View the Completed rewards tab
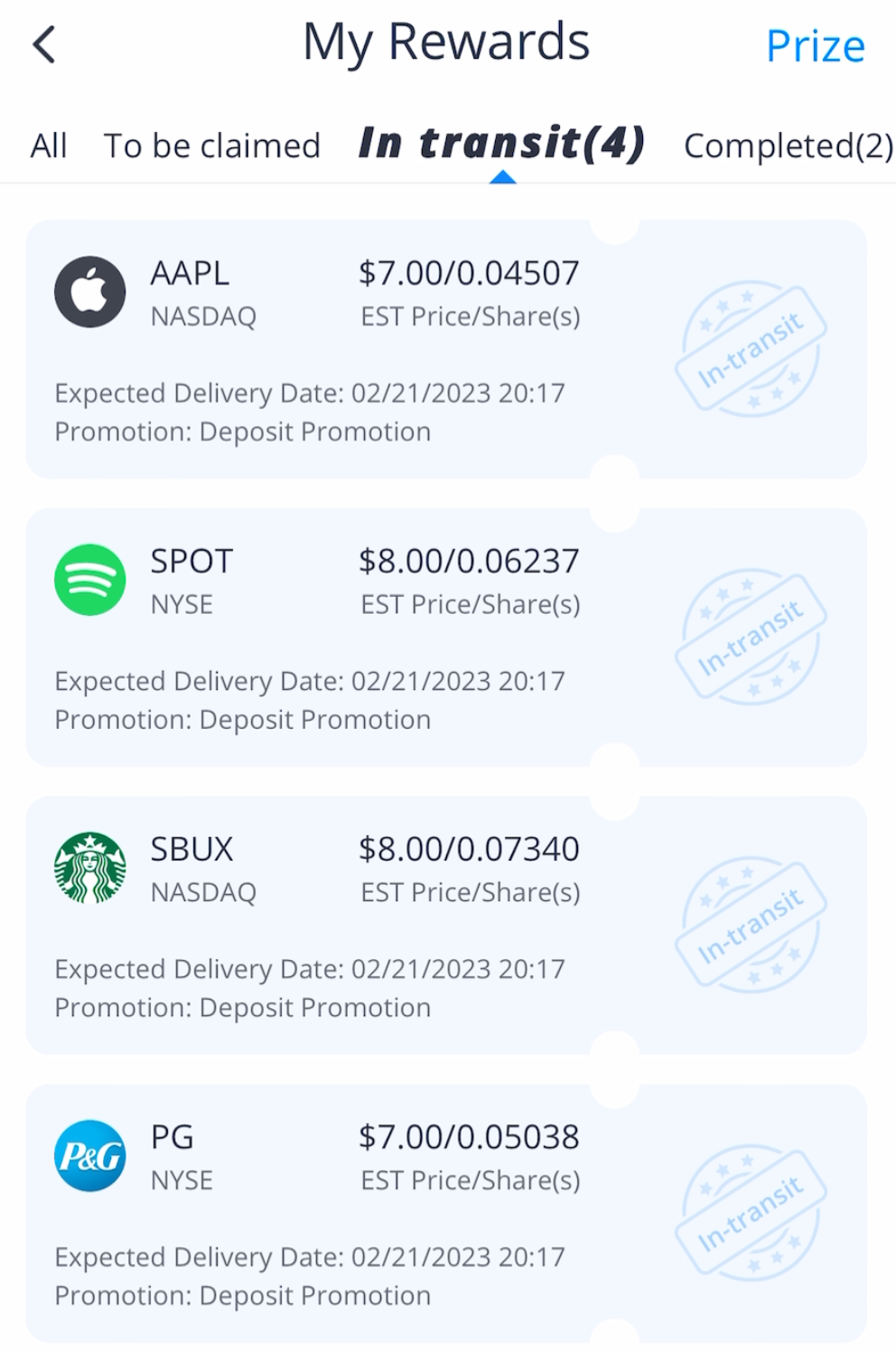896x1351 pixels. [788, 145]
